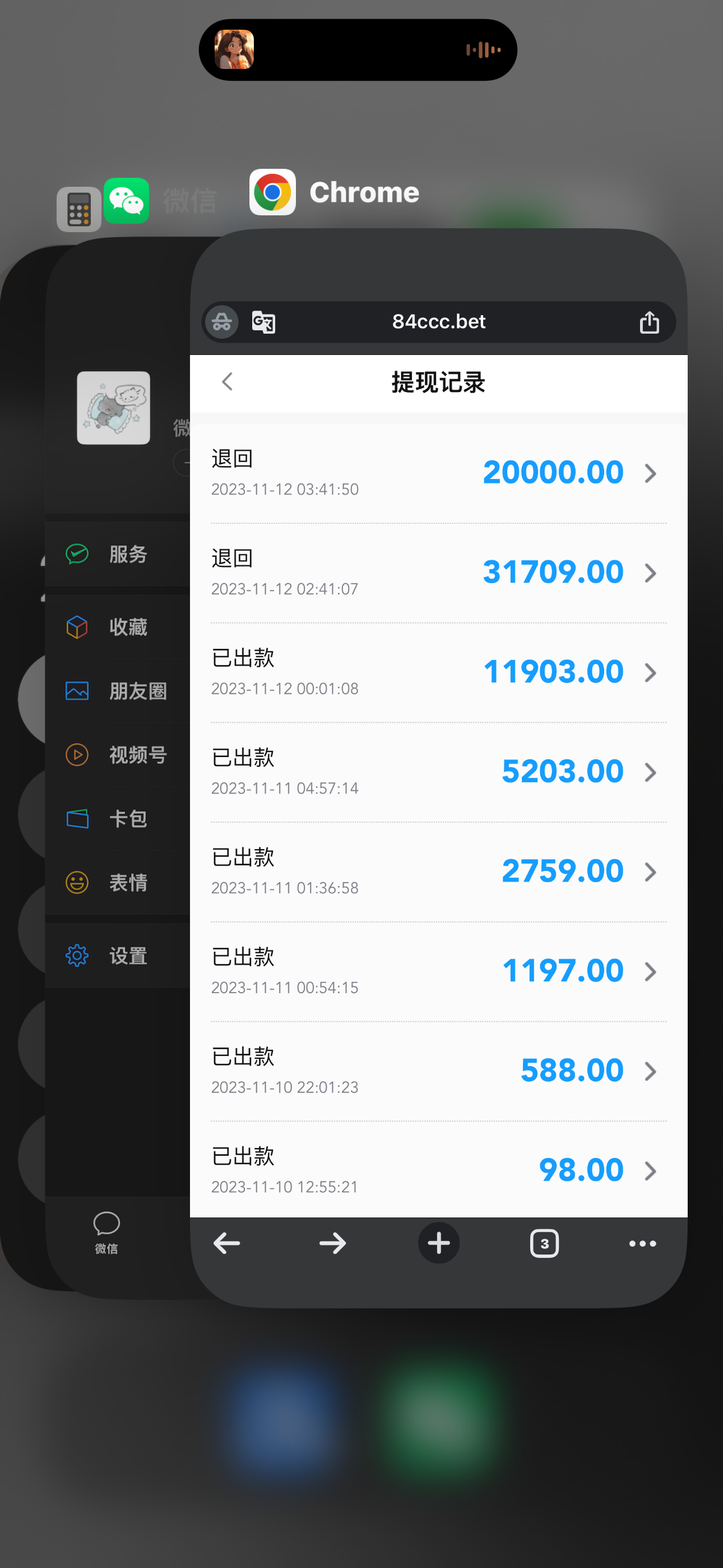Tap the Calculator app icon in the app switcher
The height and width of the screenshot is (1568, 723).
78,207
